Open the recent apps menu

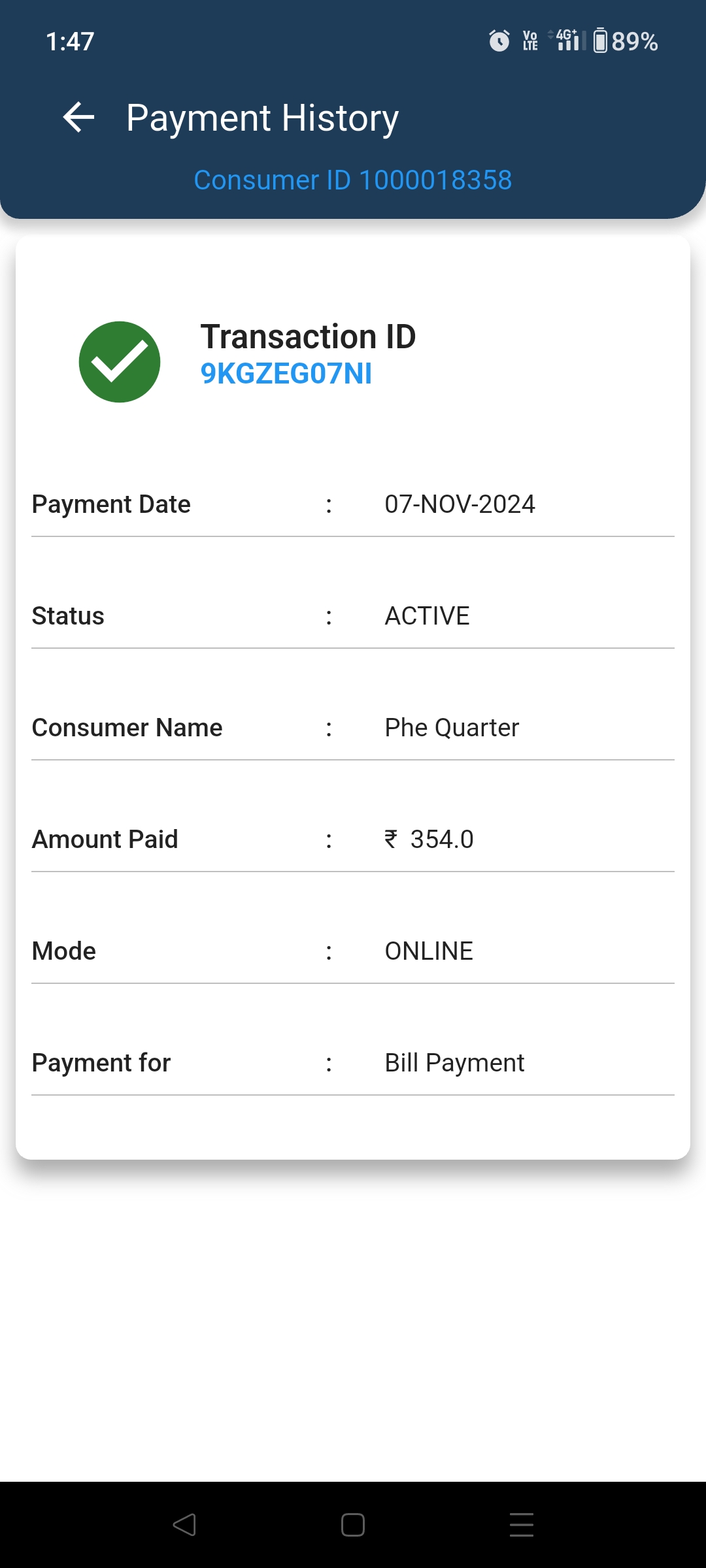(522, 1525)
